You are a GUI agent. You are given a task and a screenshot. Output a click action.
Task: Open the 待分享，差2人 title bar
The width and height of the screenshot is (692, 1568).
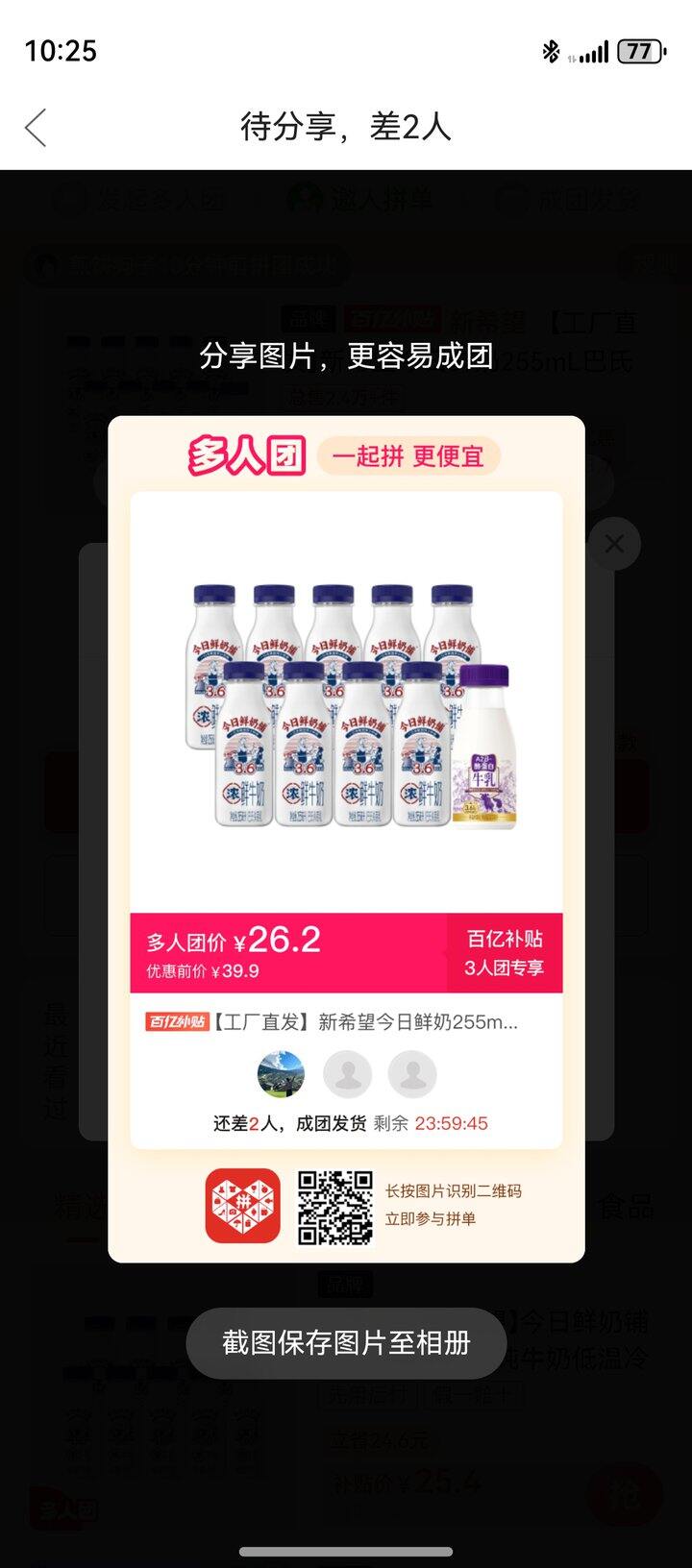point(346,126)
